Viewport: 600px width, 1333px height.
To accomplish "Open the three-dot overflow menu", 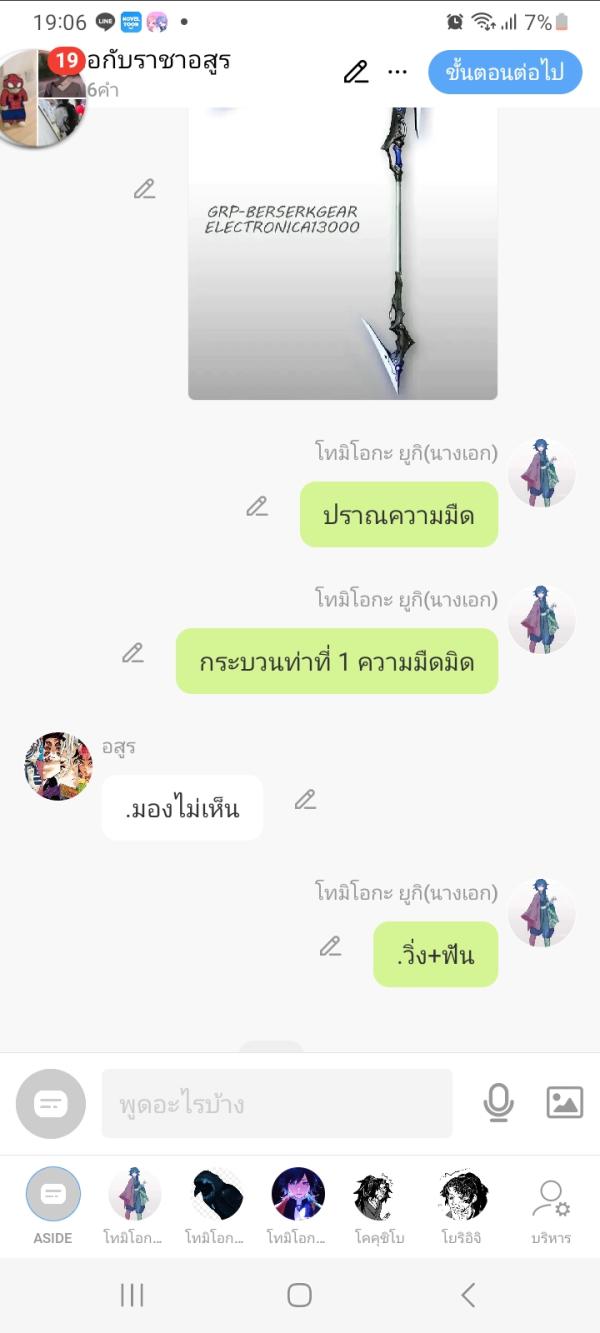I will [x=397, y=72].
